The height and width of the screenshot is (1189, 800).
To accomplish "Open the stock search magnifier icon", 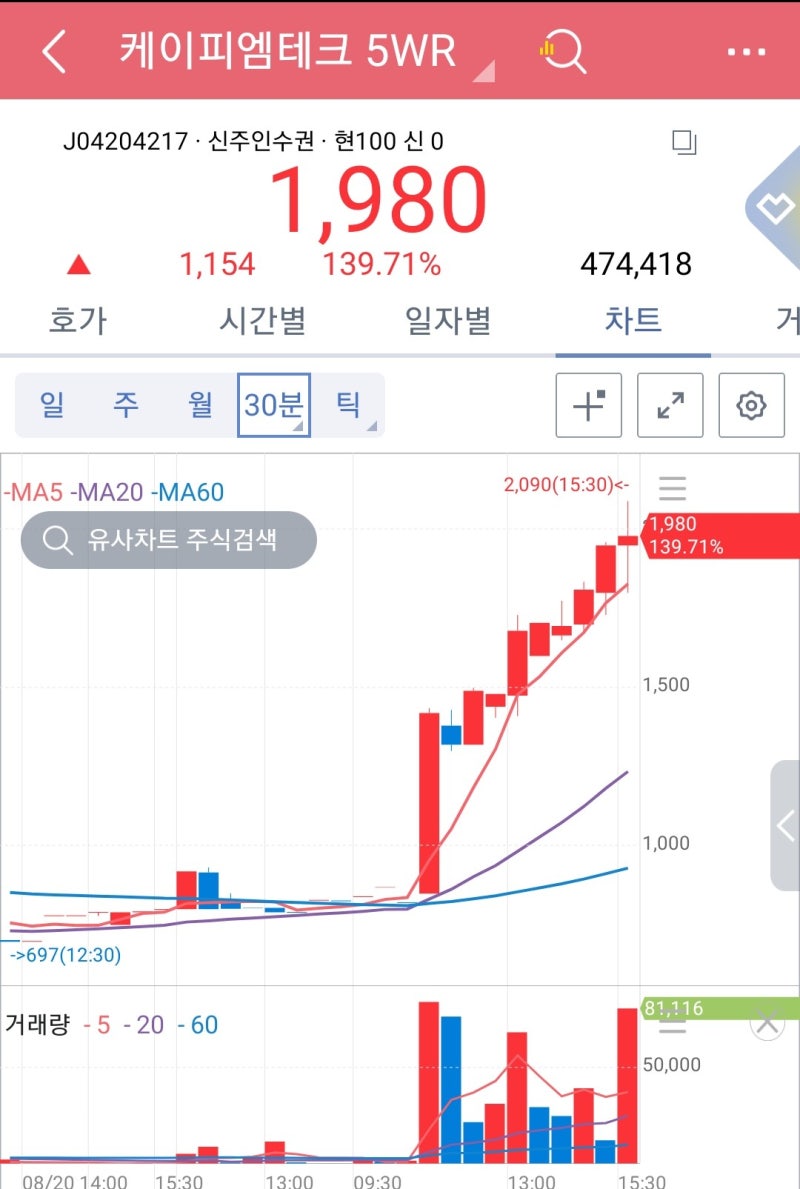I will (x=563, y=52).
